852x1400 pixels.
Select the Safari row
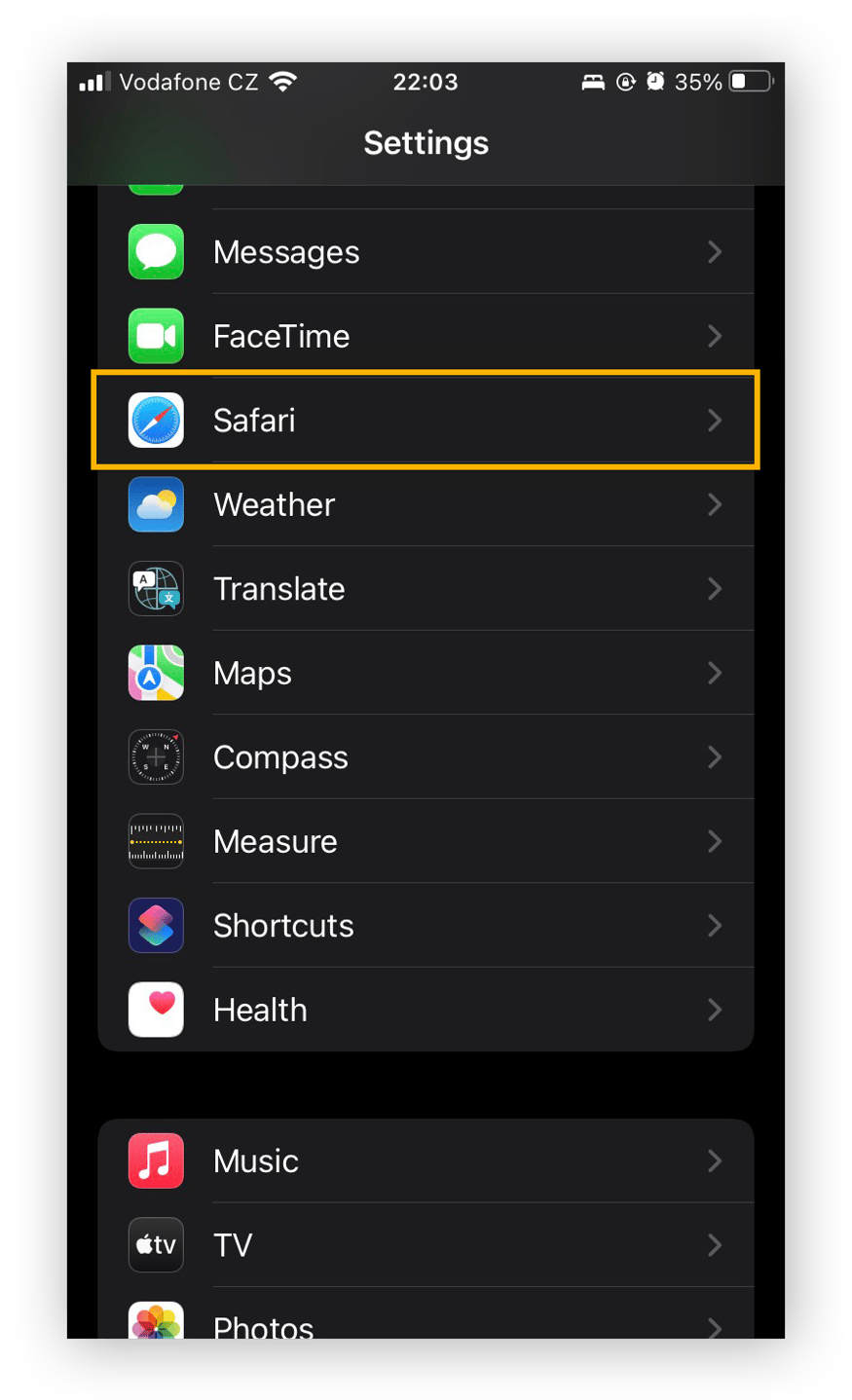click(426, 421)
